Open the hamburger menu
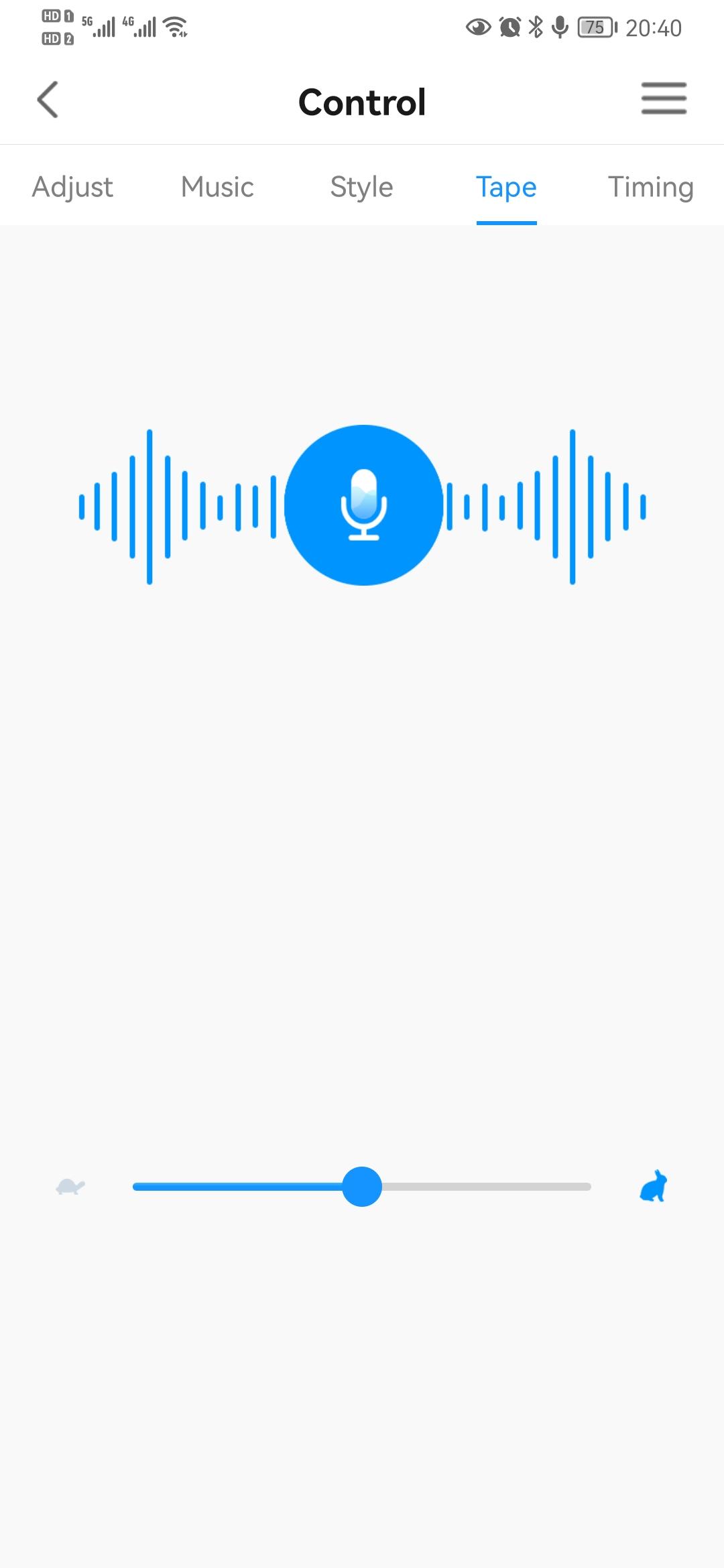Screen dimensions: 724x1568 click(x=664, y=99)
